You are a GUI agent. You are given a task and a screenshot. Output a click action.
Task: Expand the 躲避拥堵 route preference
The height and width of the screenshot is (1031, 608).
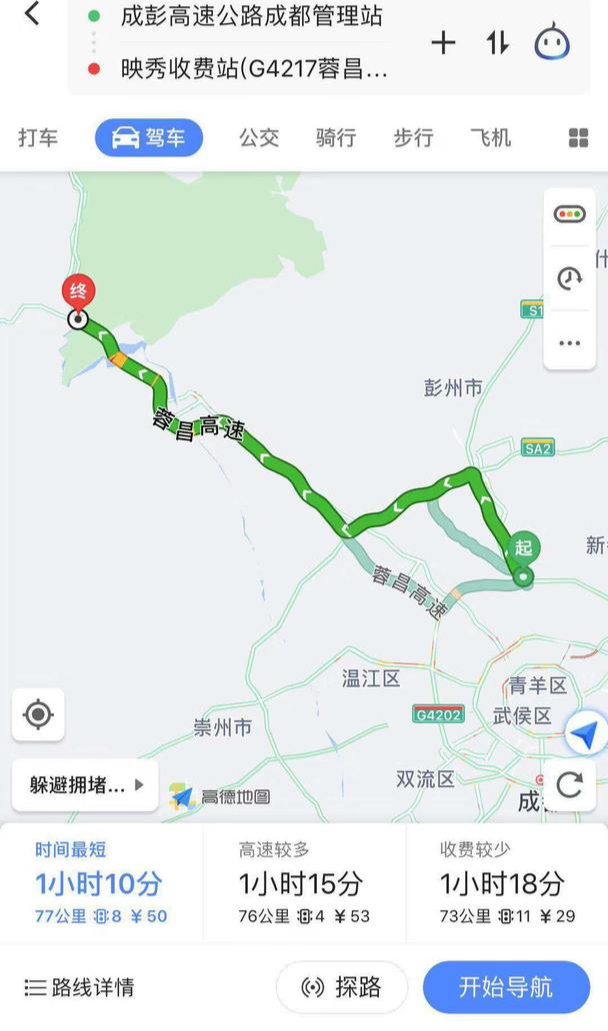(x=85, y=785)
